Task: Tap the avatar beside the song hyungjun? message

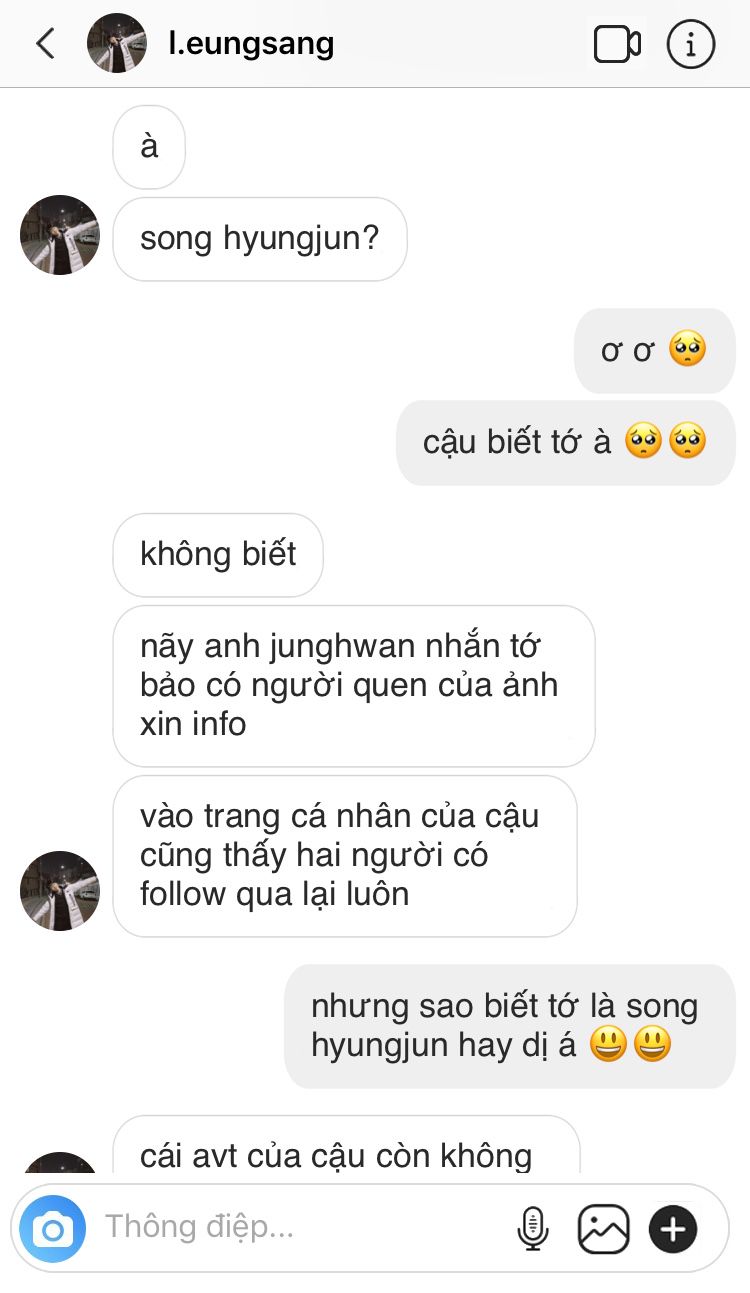Action: 60,235
